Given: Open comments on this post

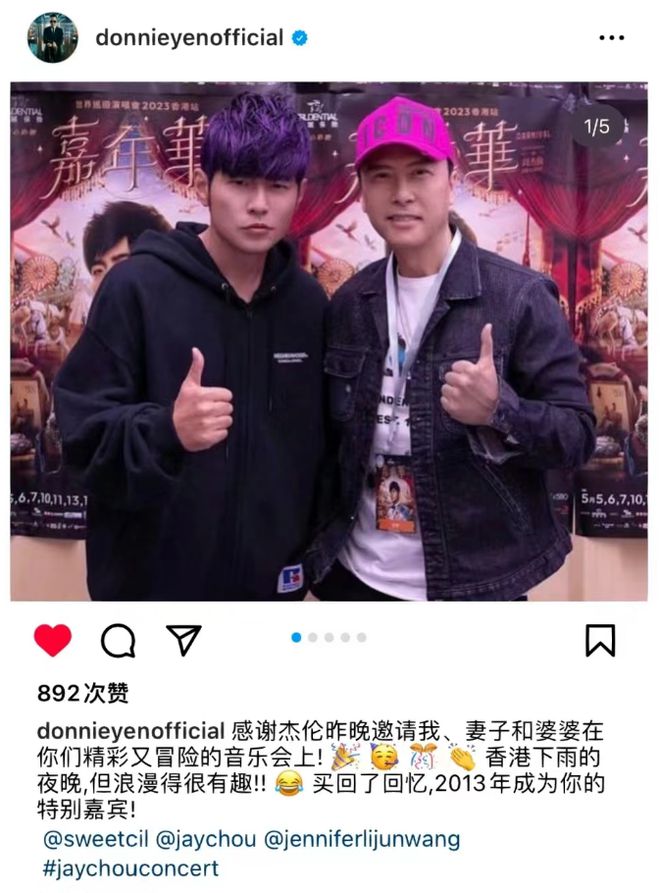Looking at the screenshot, I should tap(118, 640).
